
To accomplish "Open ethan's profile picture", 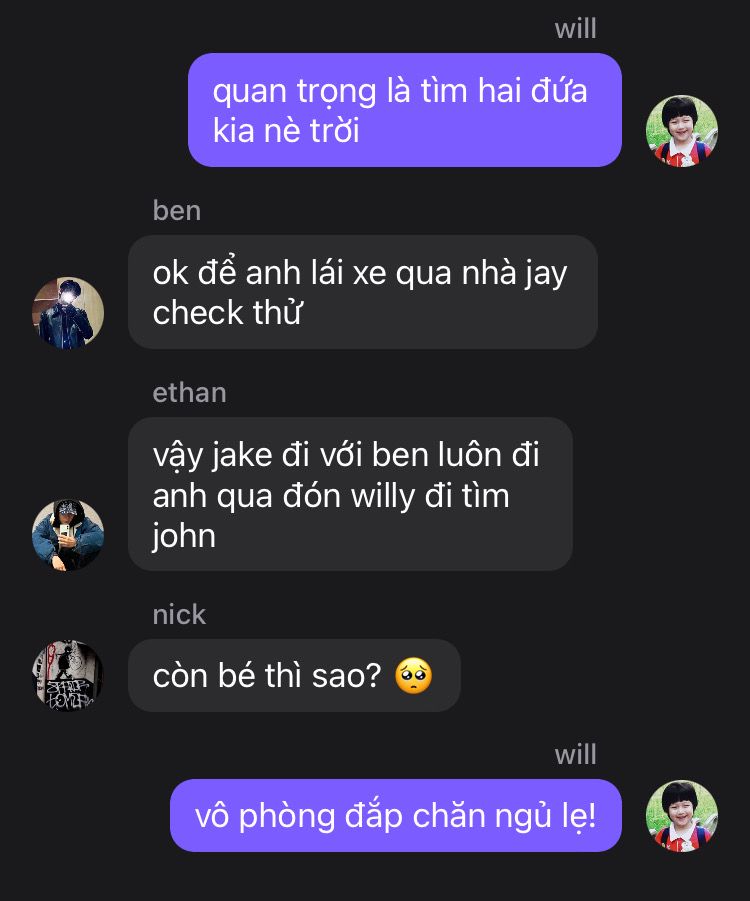I will pyautogui.click(x=68, y=535).
